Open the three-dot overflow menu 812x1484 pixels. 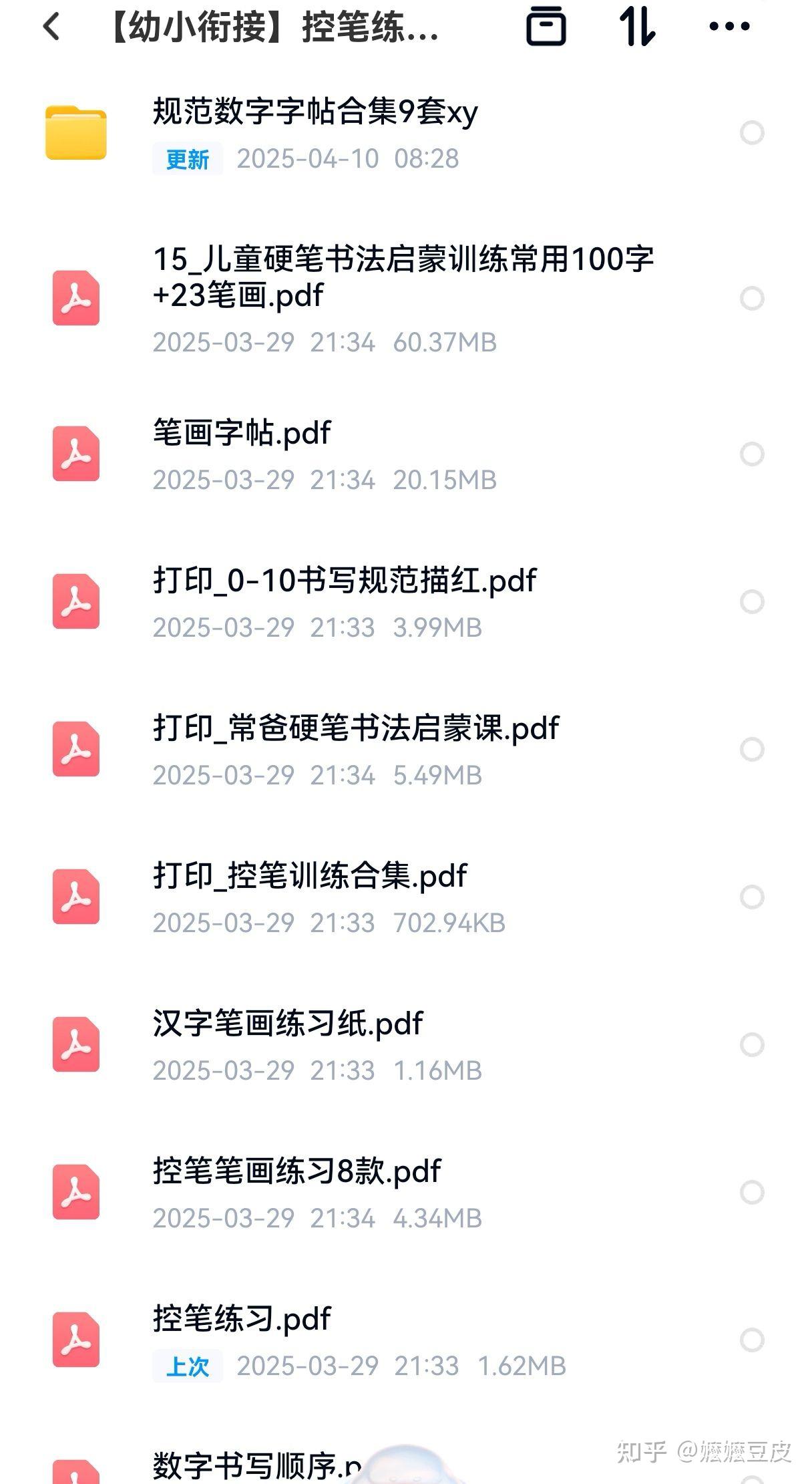[729, 27]
